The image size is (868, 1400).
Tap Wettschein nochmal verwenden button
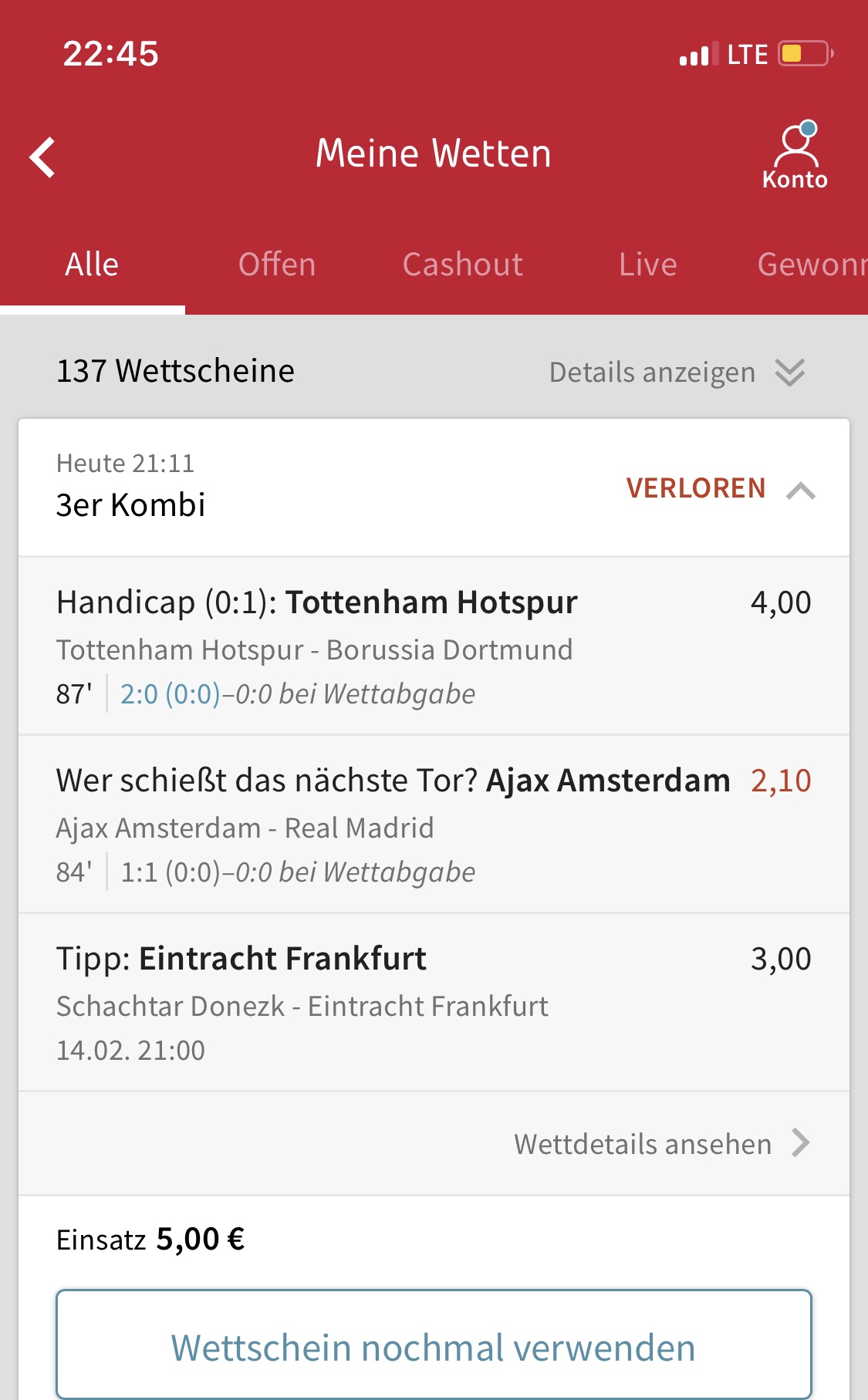point(434,1347)
